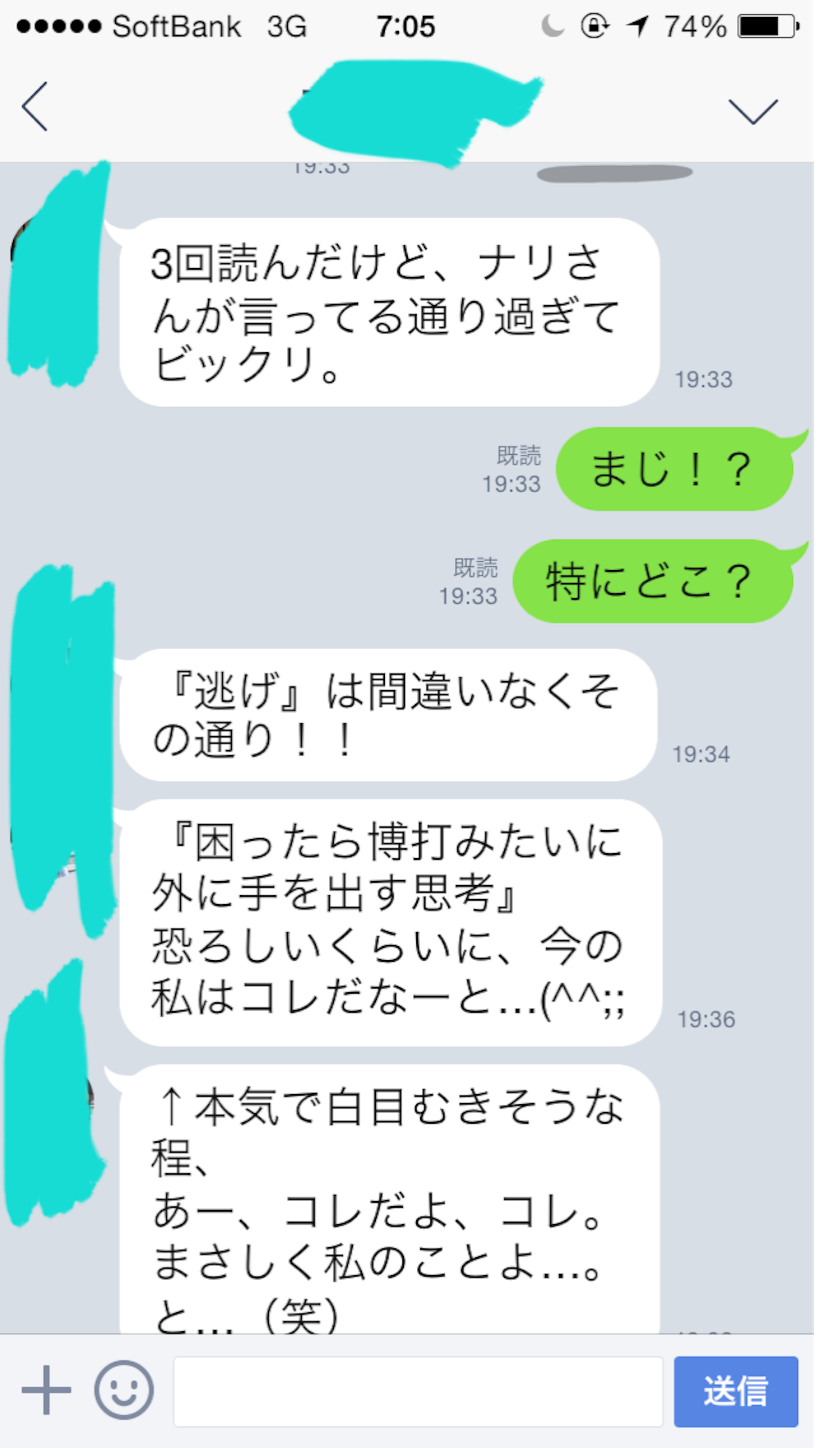Tap the 3G network indicator
The image size is (816, 1448).
(x=280, y=27)
